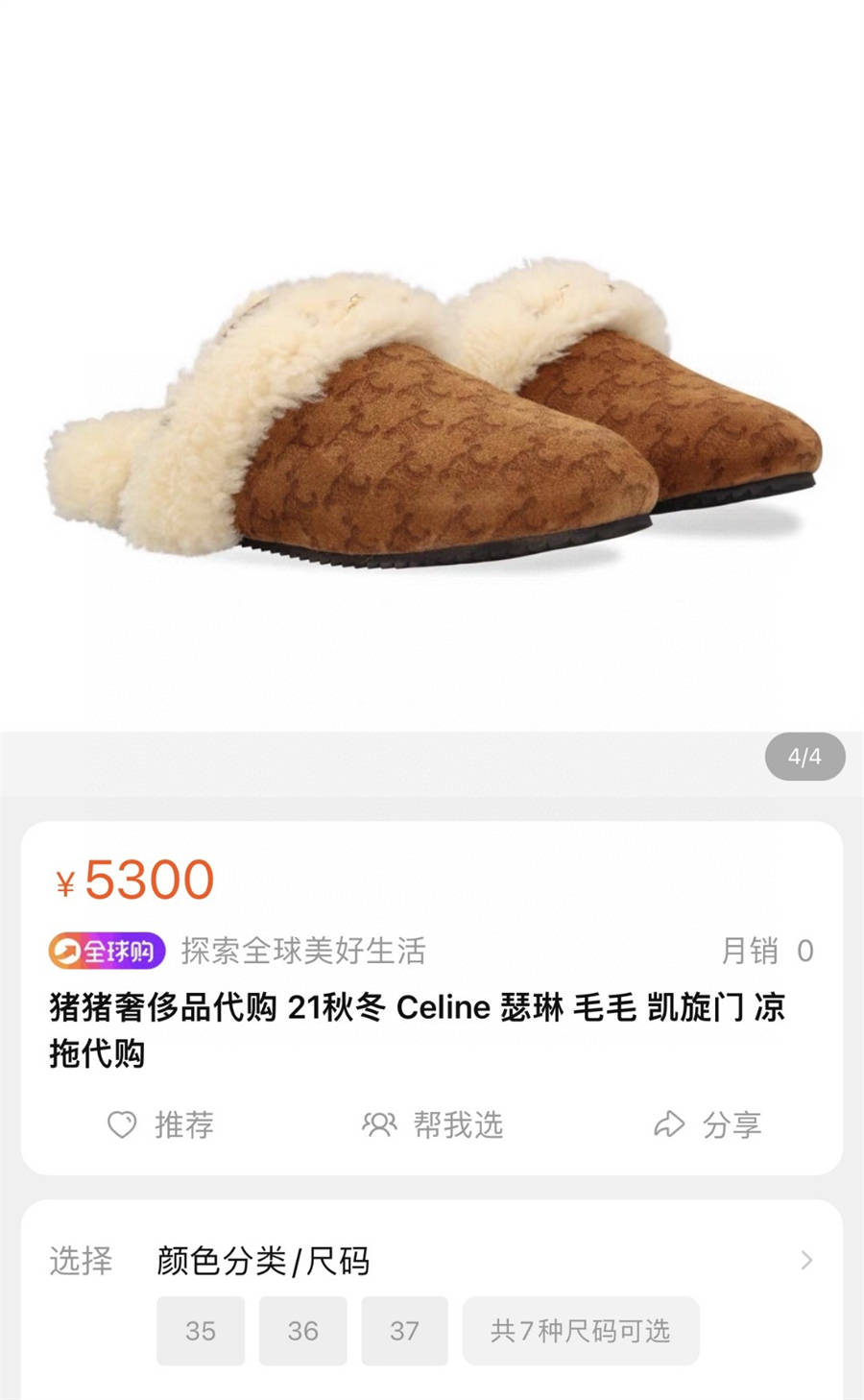The image size is (864, 1400).
Task: Select size 35
Action: coord(201,1331)
